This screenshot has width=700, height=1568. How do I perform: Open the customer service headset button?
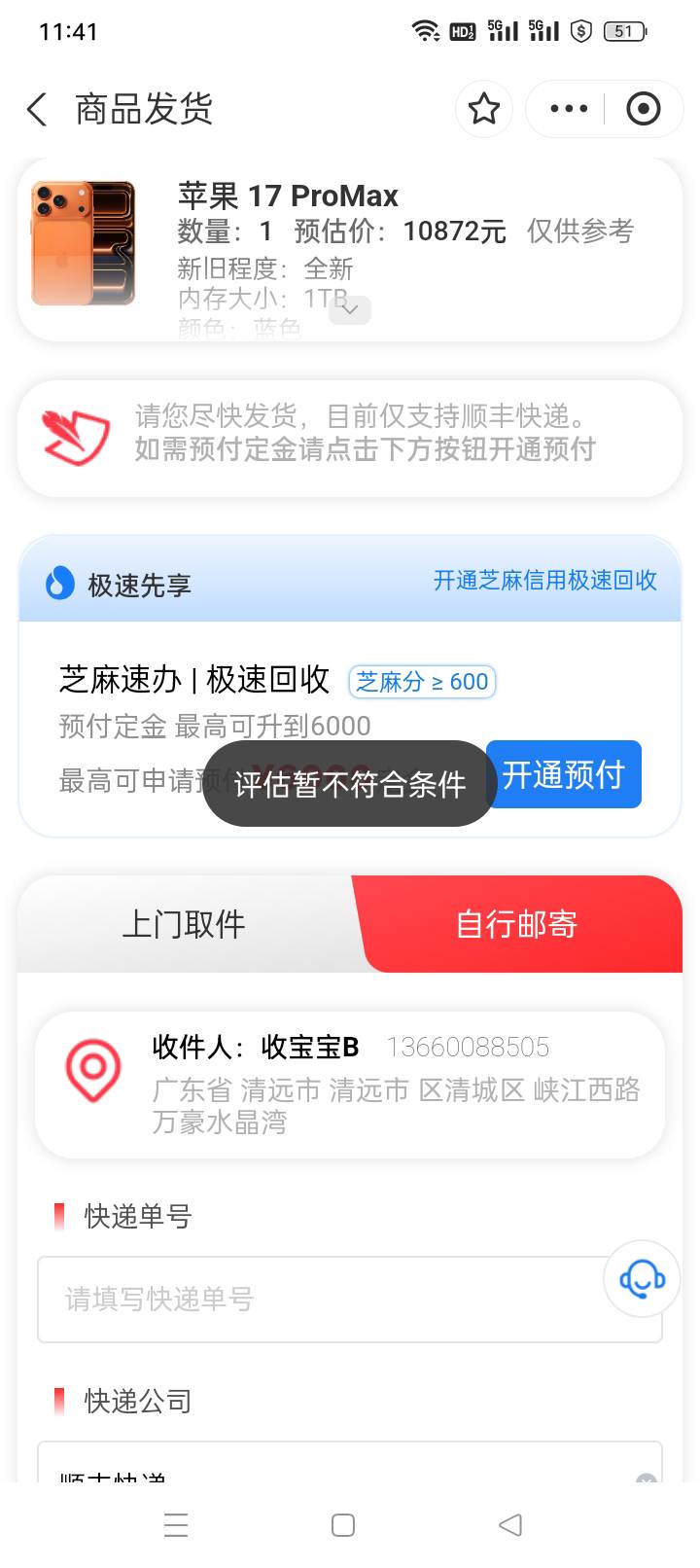click(642, 1278)
